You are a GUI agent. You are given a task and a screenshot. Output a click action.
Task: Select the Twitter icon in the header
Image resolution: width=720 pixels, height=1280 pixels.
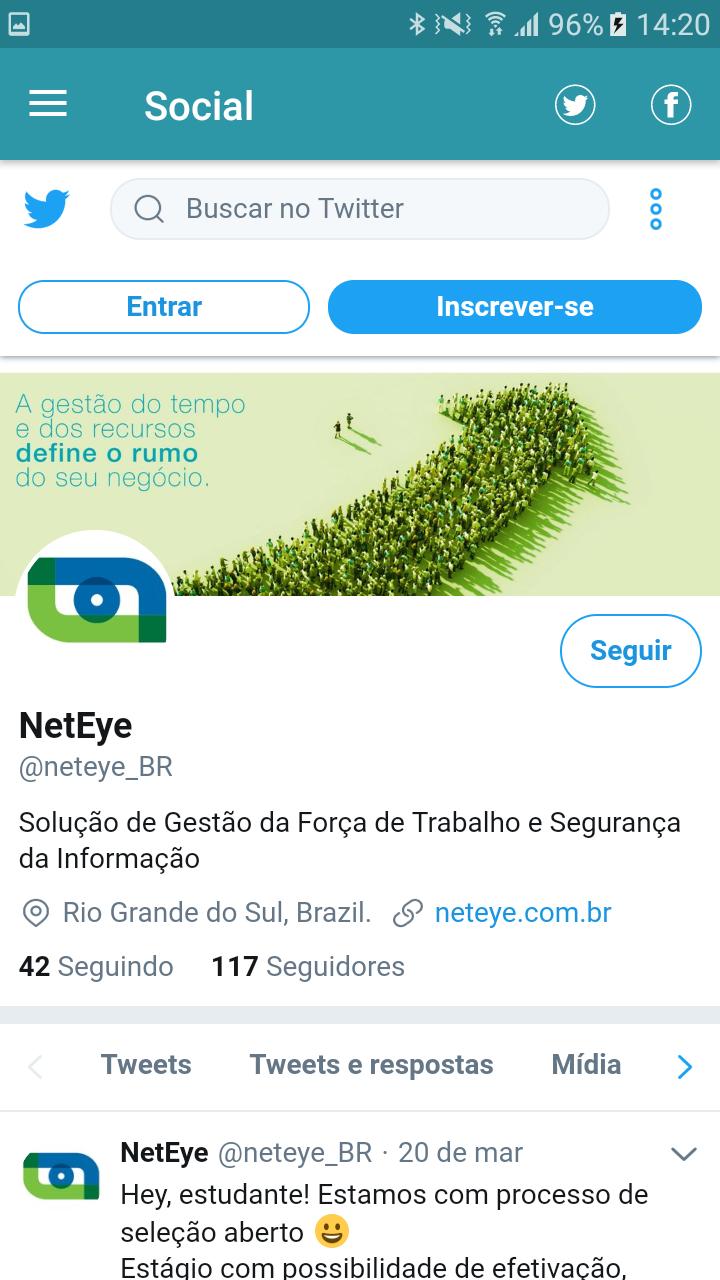pos(575,103)
